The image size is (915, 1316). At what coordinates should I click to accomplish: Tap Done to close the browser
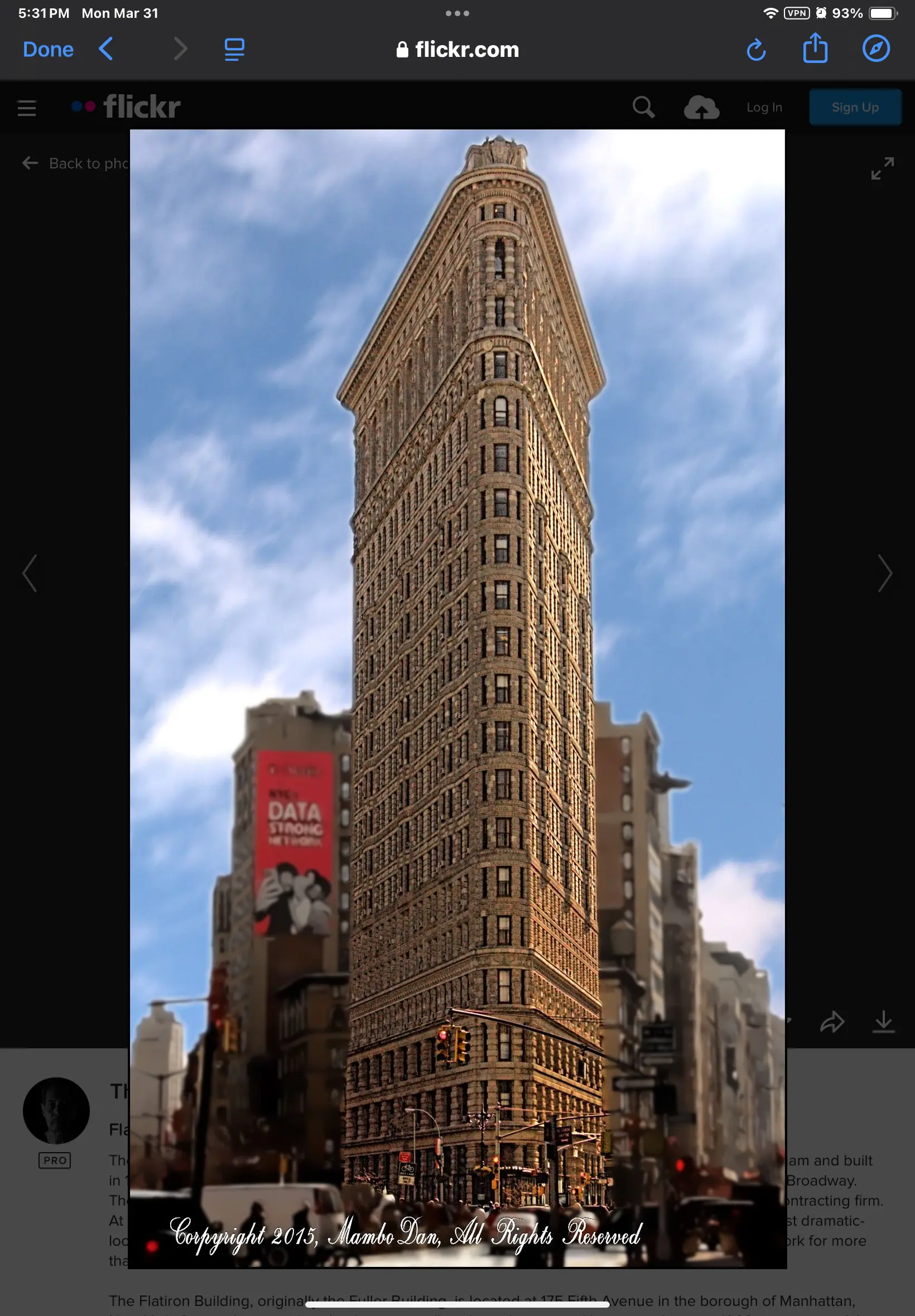tap(48, 49)
